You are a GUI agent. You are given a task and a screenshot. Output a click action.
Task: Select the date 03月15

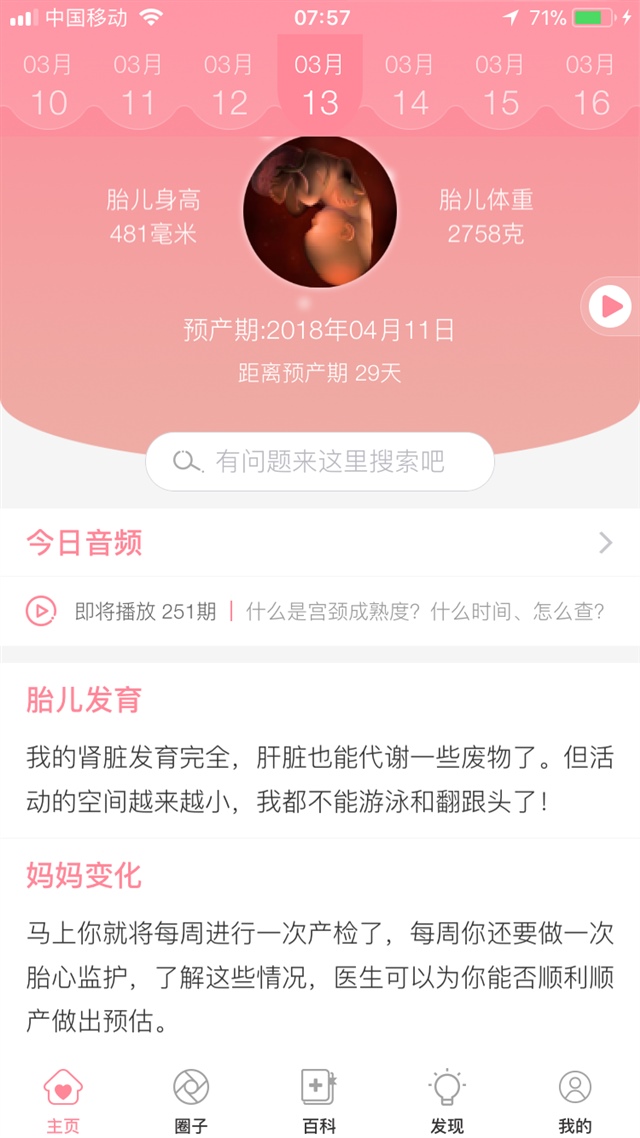[x=500, y=85]
